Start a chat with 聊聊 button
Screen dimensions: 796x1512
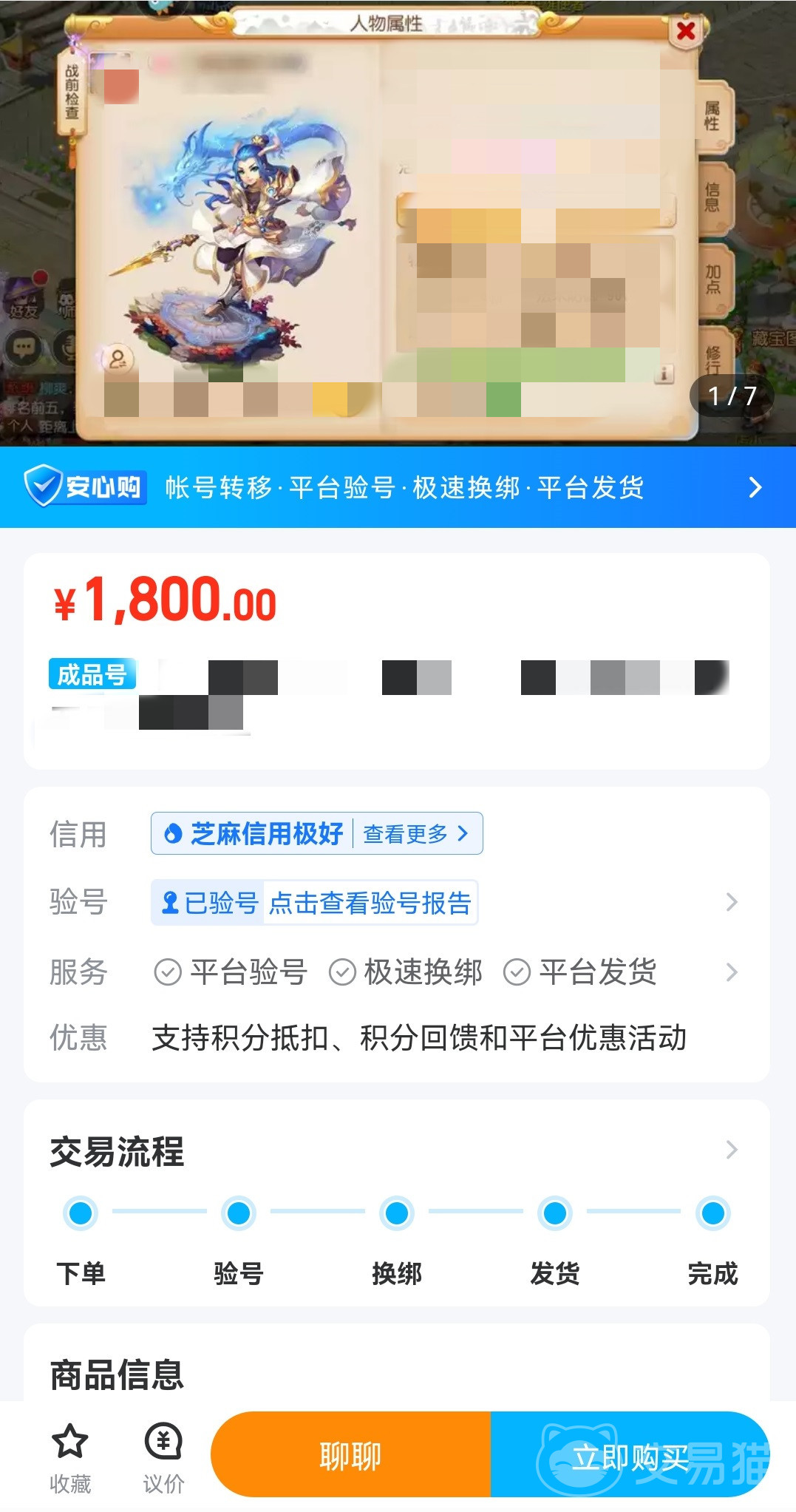(350, 1455)
